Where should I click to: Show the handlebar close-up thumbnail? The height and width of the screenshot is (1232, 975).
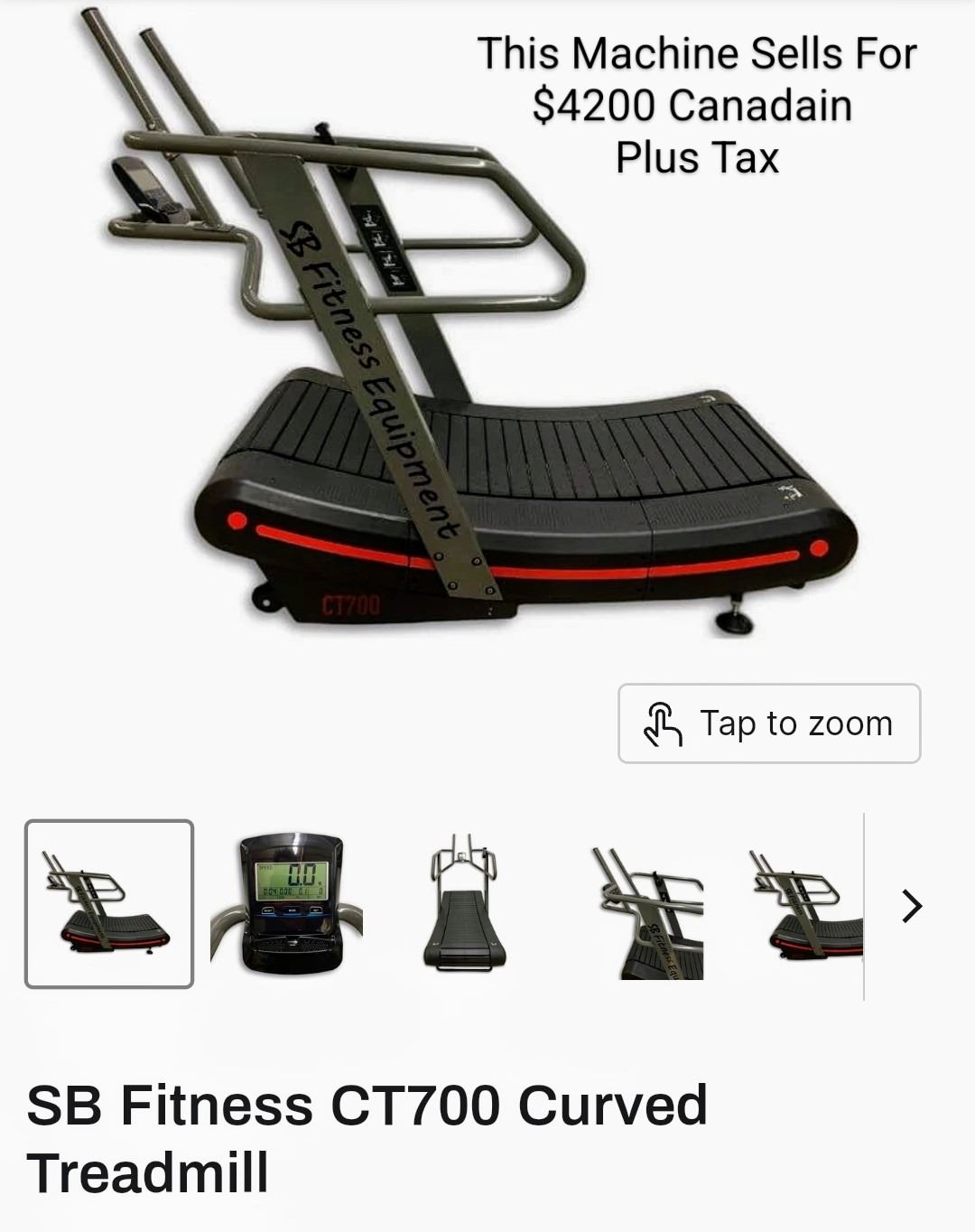[x=647, y=913]
